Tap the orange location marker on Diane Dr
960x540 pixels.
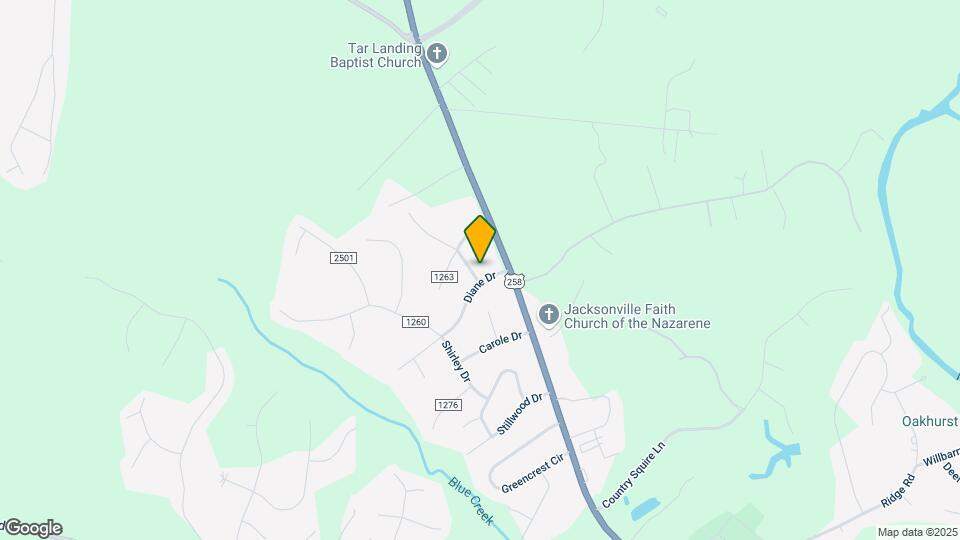point(480,239)
